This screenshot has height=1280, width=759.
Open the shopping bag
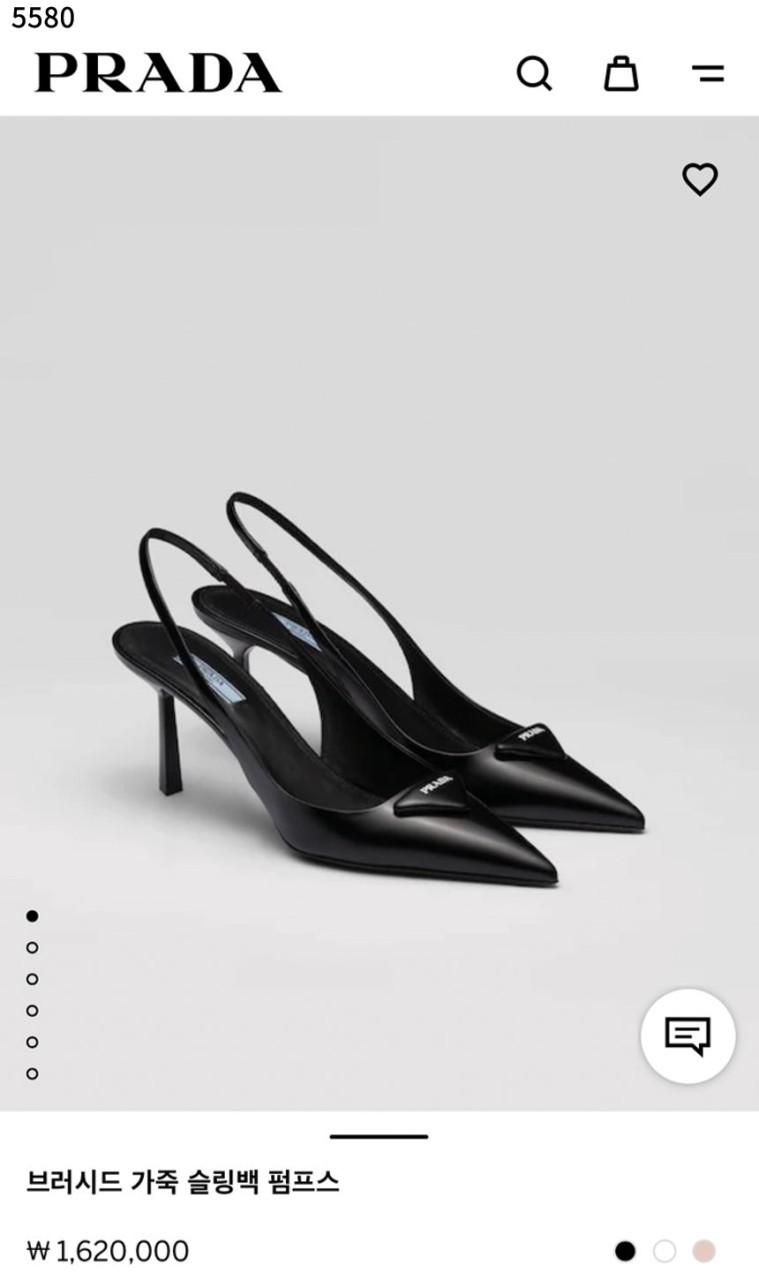coord(621,73)
